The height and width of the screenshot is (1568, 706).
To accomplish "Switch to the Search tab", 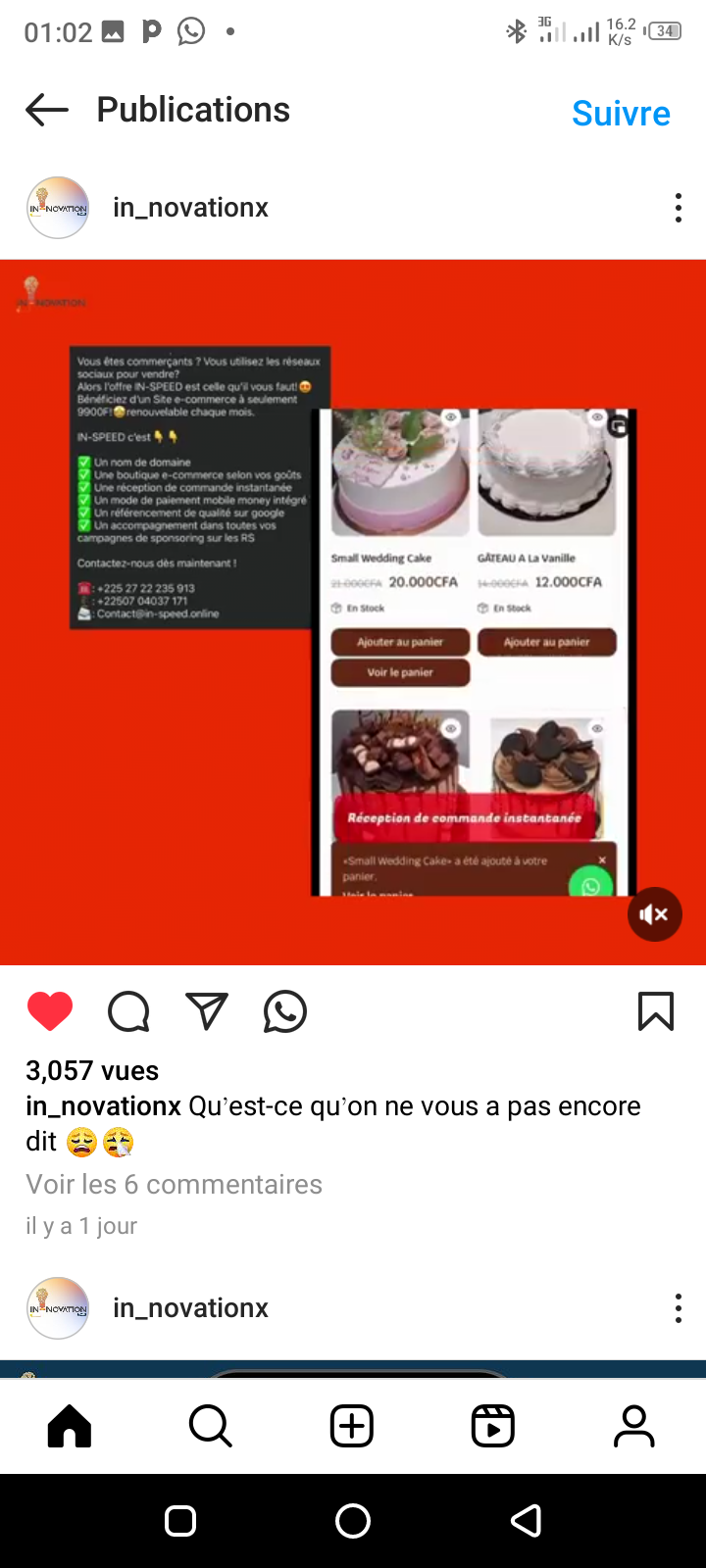I will 211,1426.
